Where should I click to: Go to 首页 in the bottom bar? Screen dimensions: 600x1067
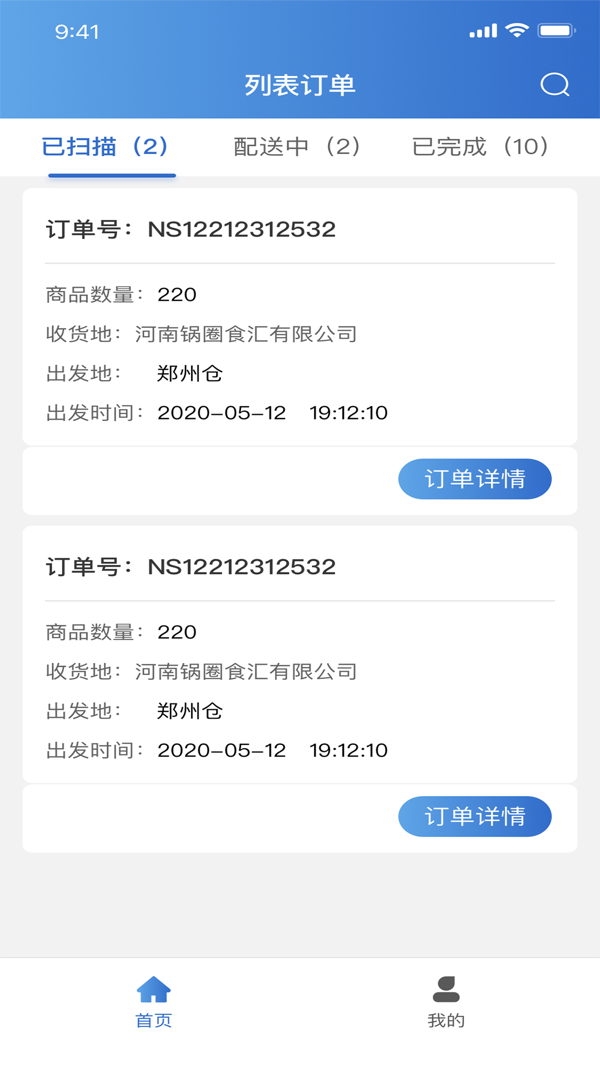pos(154,1002)
